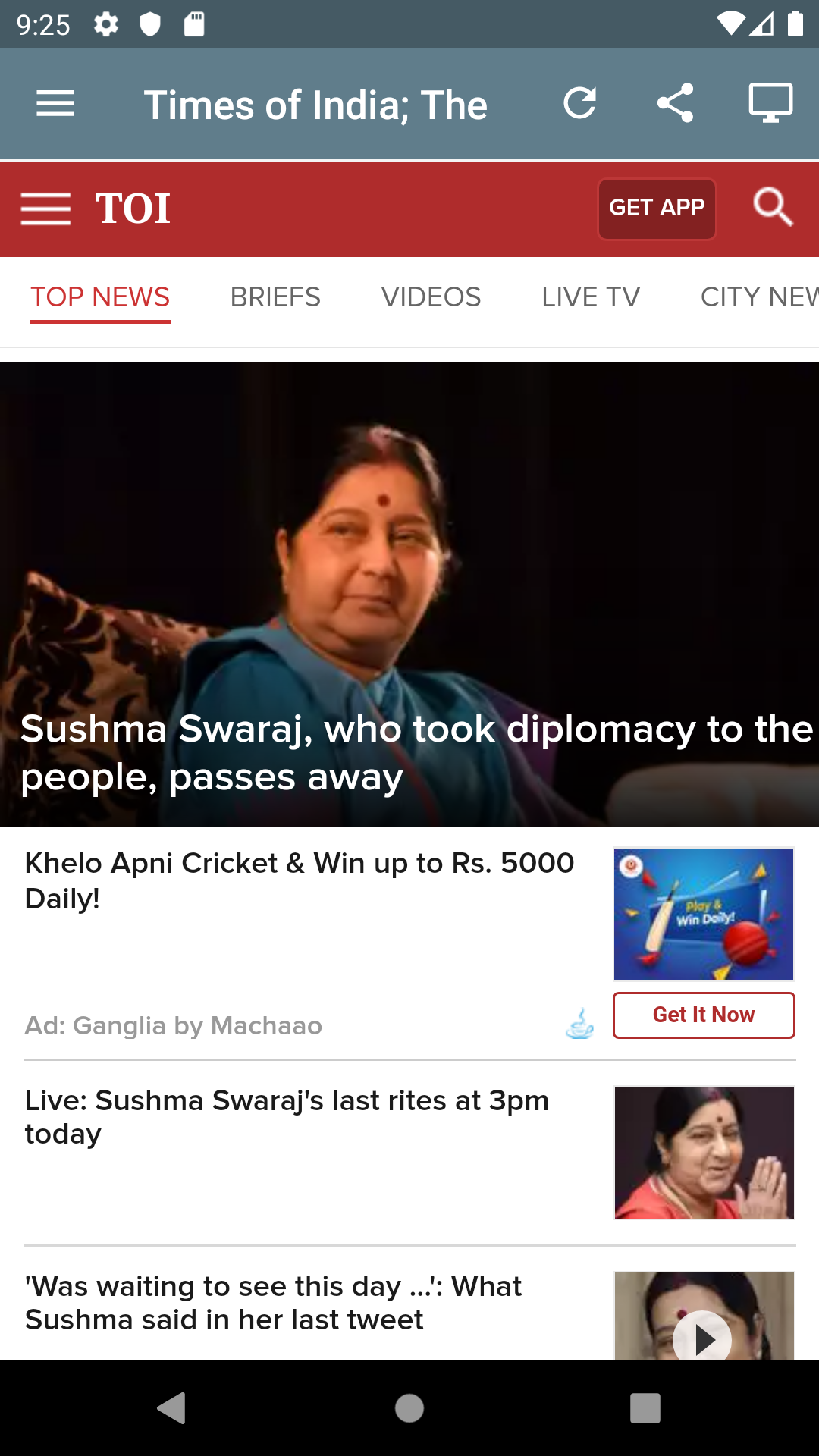Select the LIVE TV tab
The width and height of the screenshot is (819, 1456).
(591, 297)
